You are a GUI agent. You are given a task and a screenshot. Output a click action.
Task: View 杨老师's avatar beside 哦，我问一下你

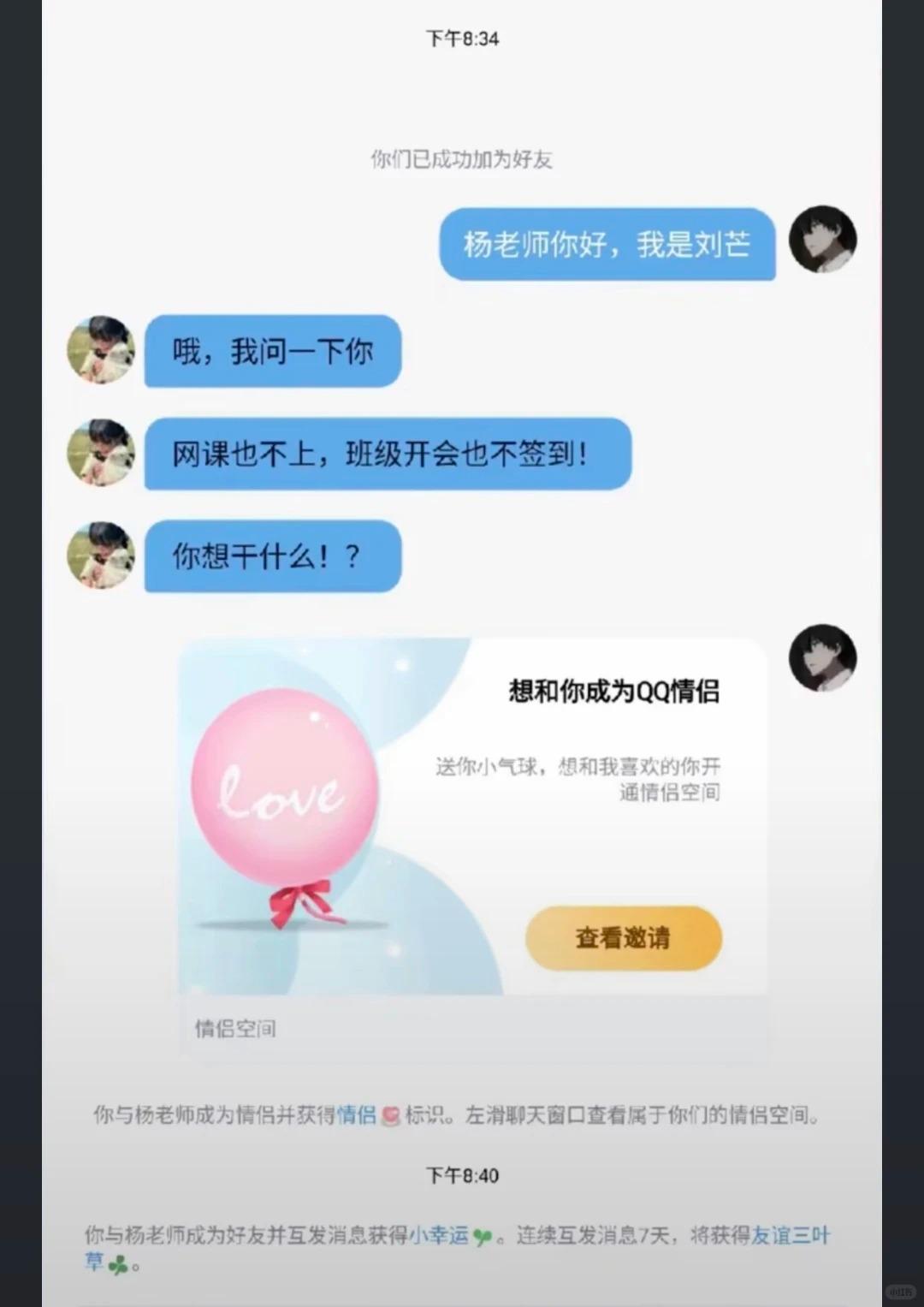tap(101, 350)
